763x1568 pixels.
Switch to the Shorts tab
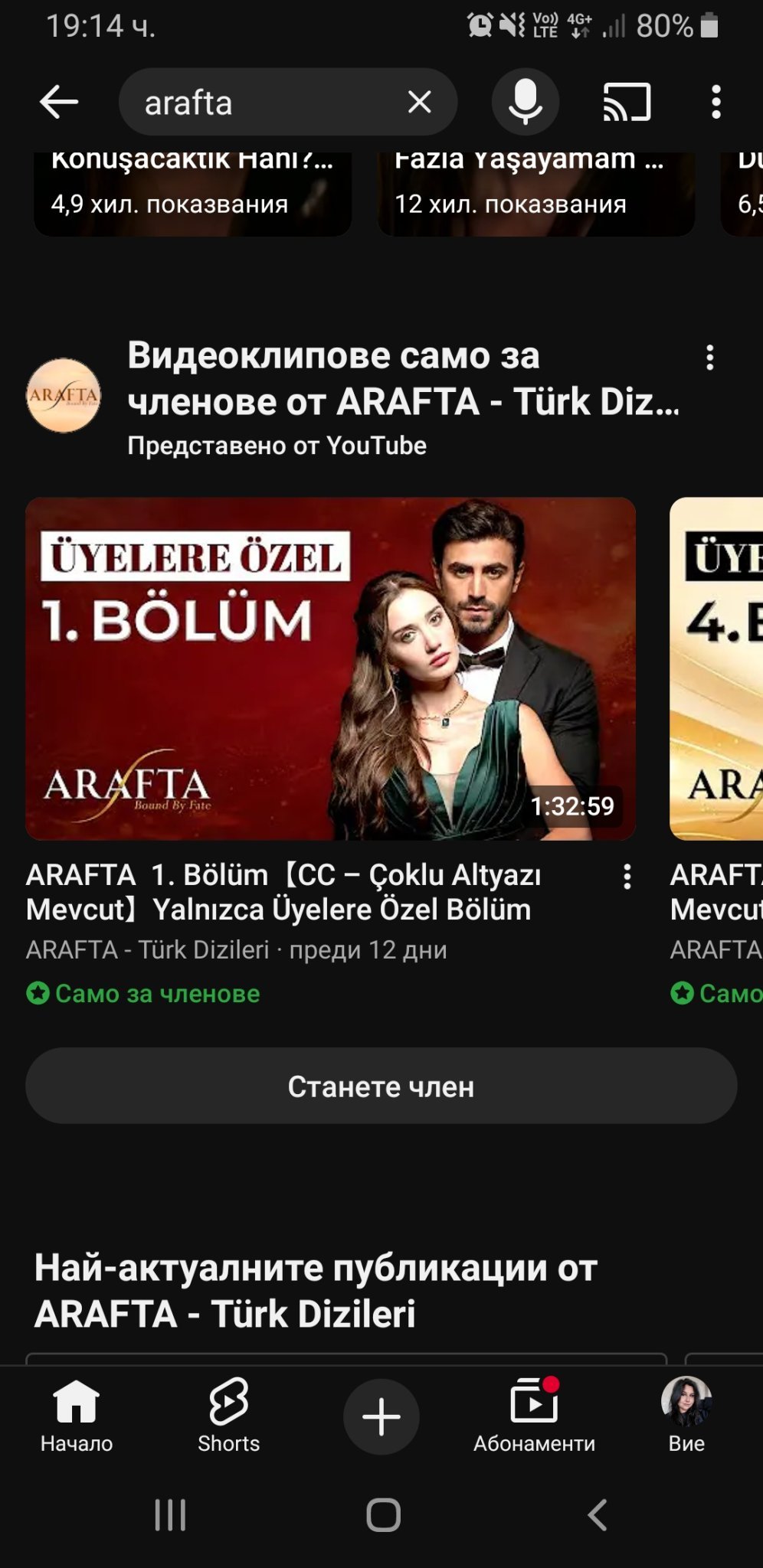(x=228, y=1415)
